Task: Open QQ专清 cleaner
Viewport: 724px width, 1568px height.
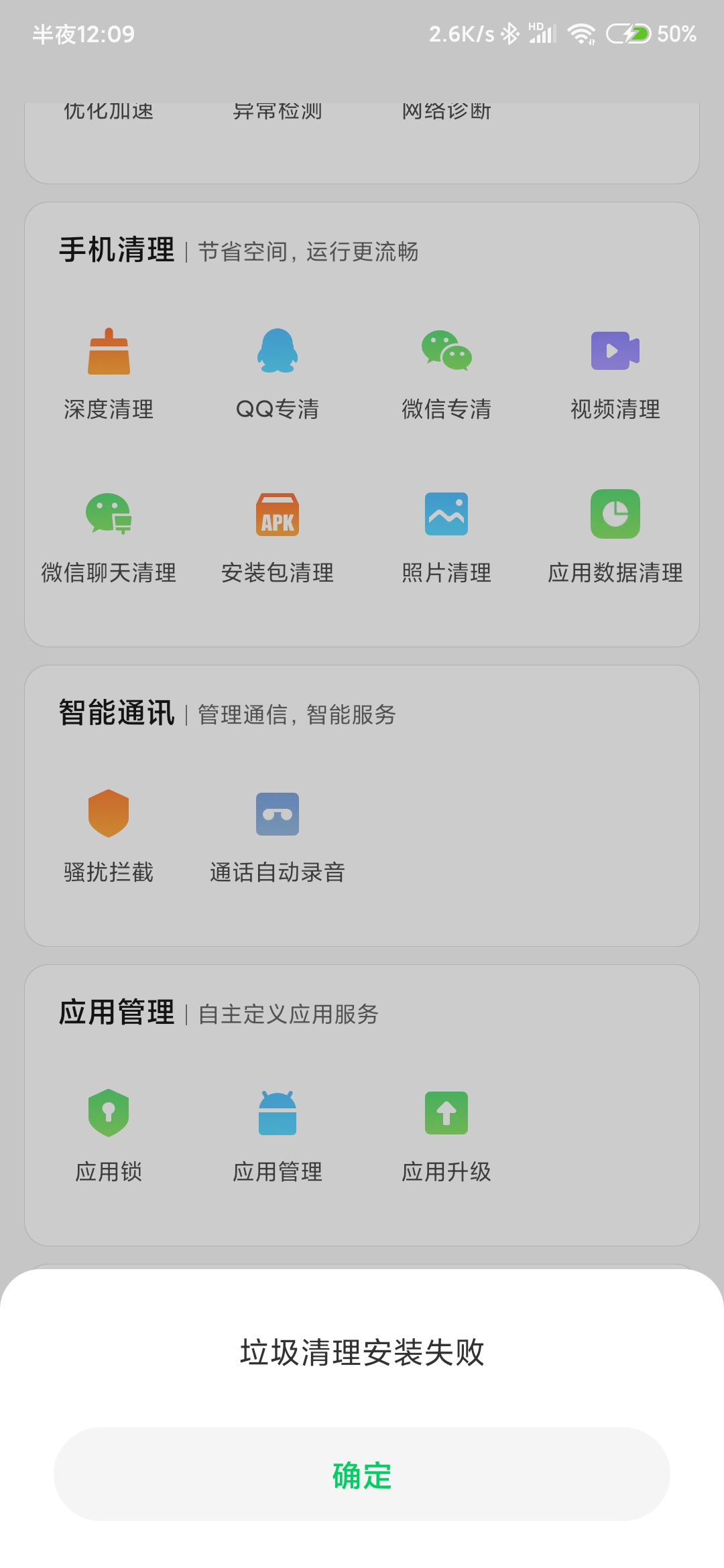Action: pos(278,374)
